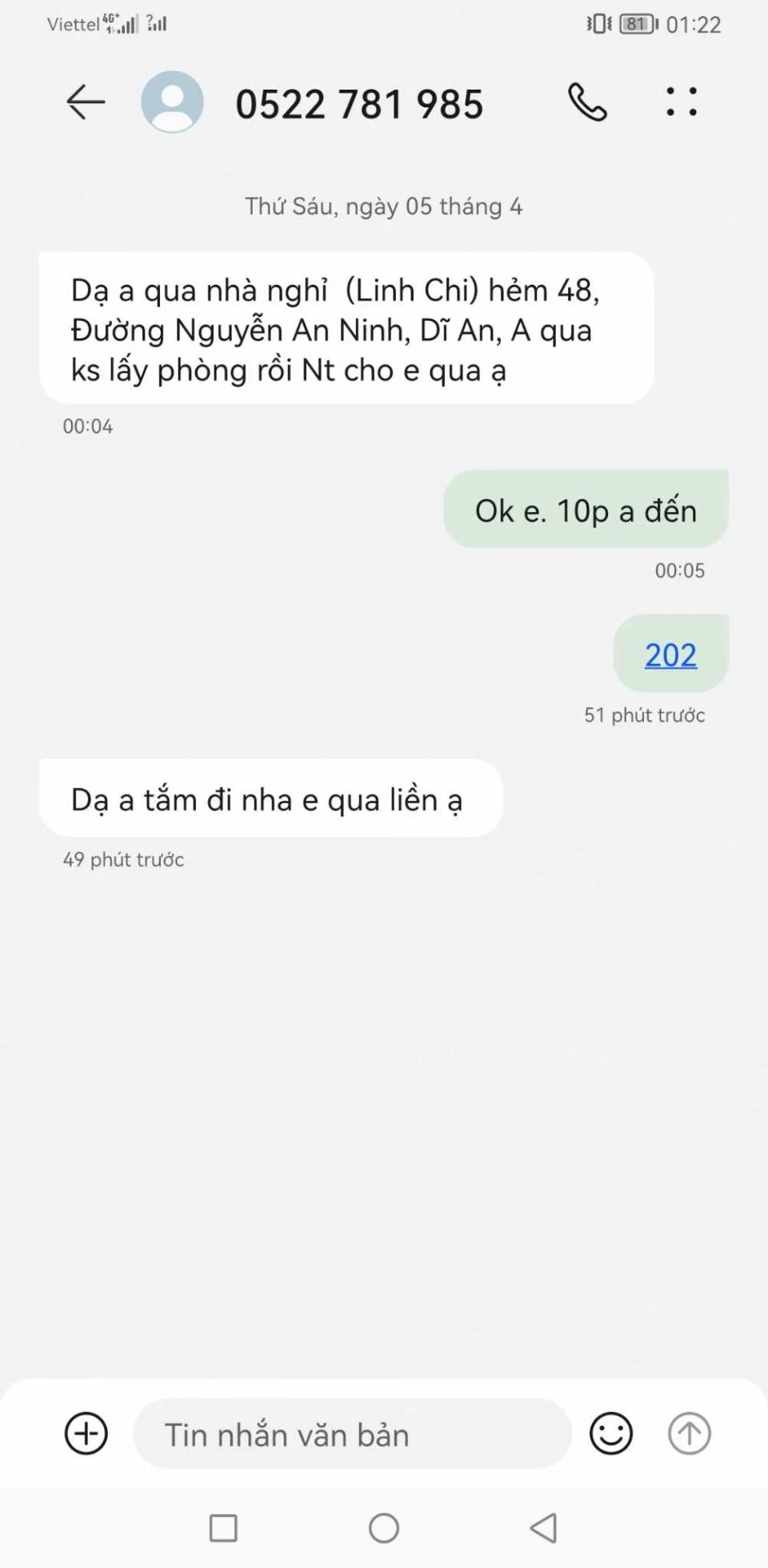Open contact avatar for 0522 781 985

[x=172, y=102]
